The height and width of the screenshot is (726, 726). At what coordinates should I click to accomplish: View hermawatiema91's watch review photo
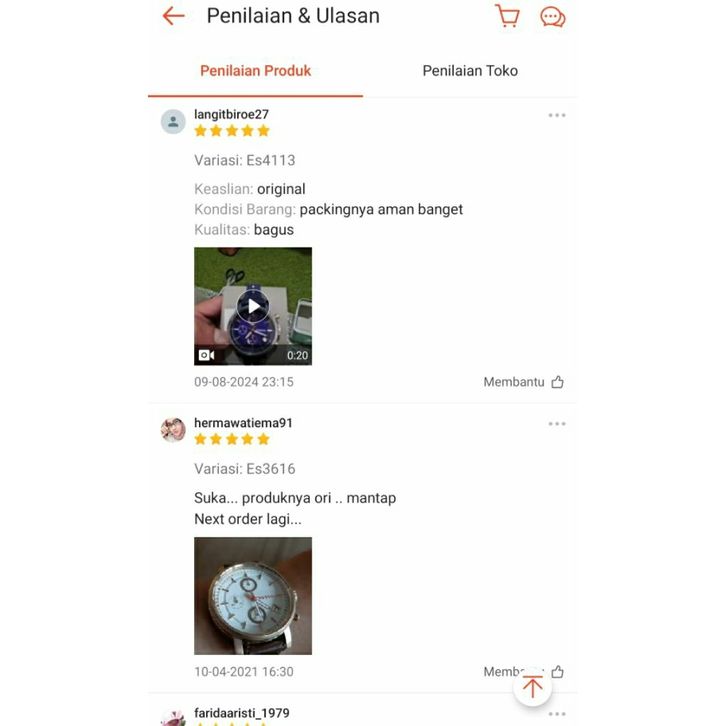253,596
